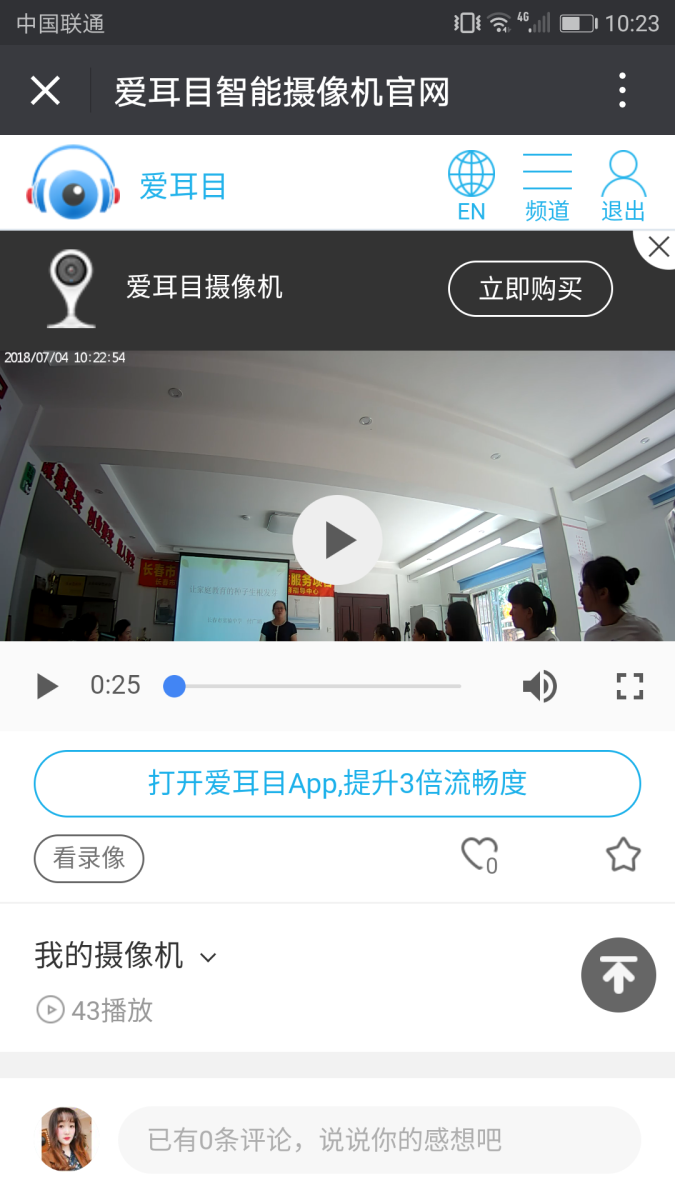Dismiss the 爱耳目摄像机 banner
The width and height of the screenshot is (675, 1200).
658,247
